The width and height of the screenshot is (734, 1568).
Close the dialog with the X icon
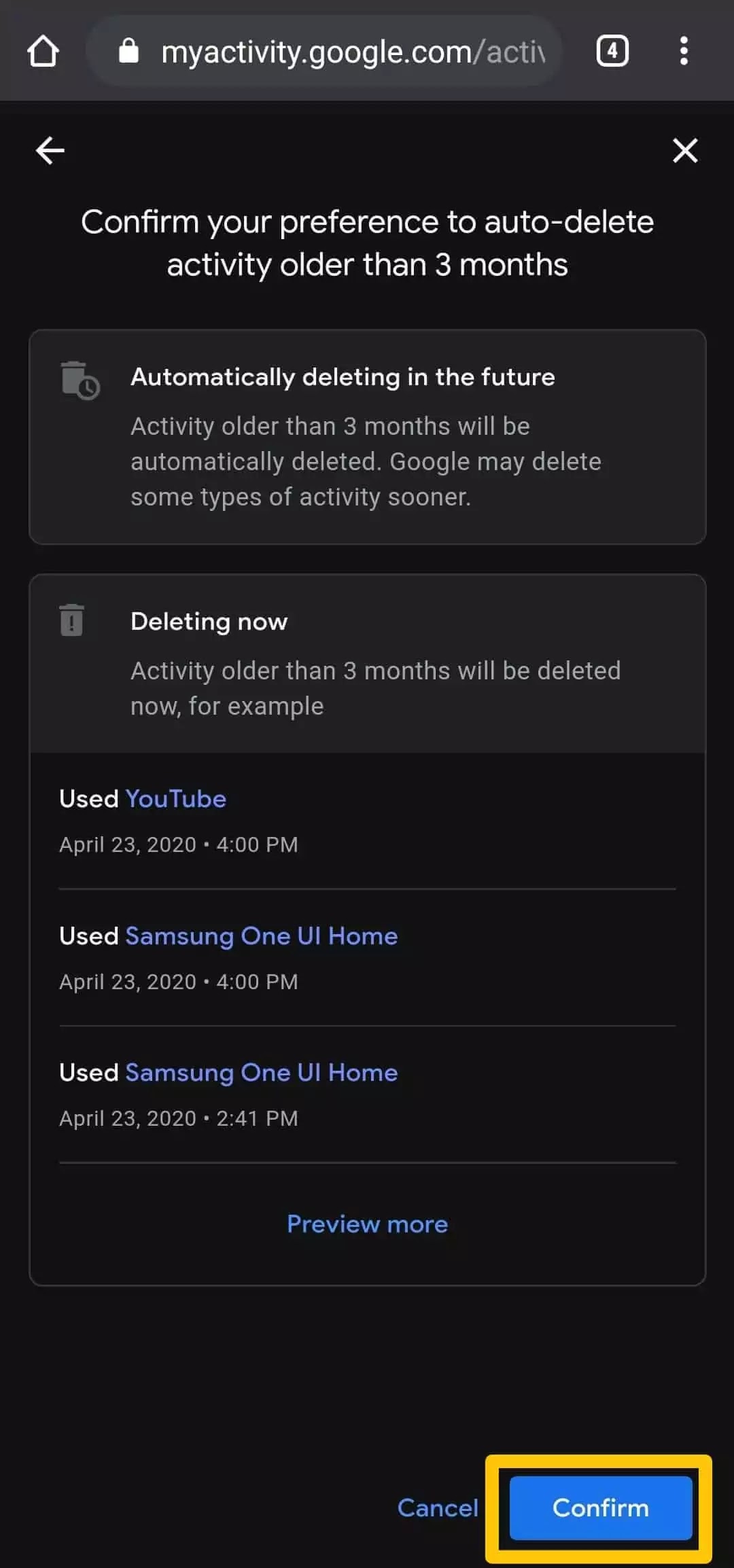click(x=685, y=150)
